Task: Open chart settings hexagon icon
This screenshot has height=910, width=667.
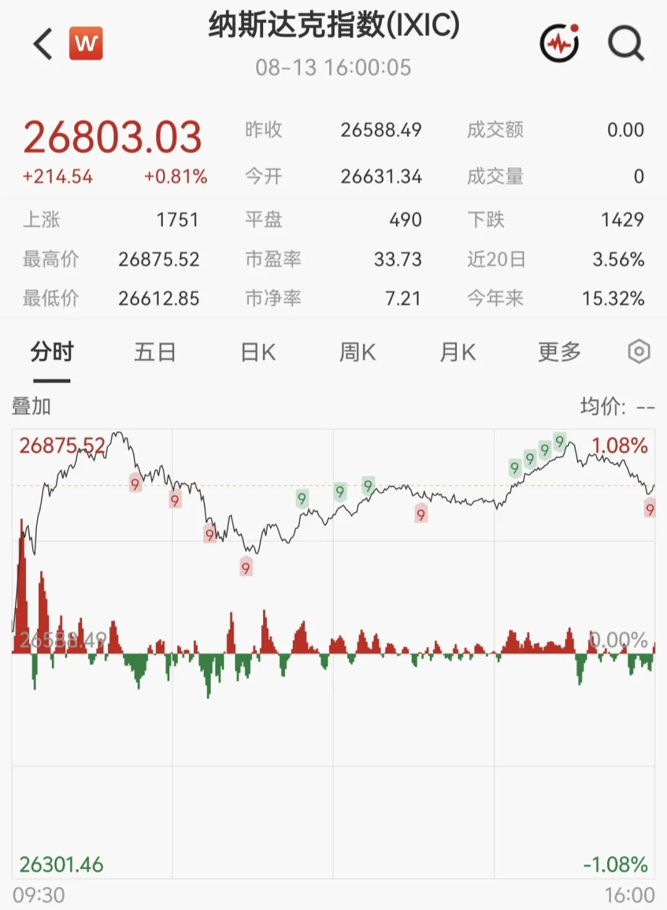Action: (639, 352)
